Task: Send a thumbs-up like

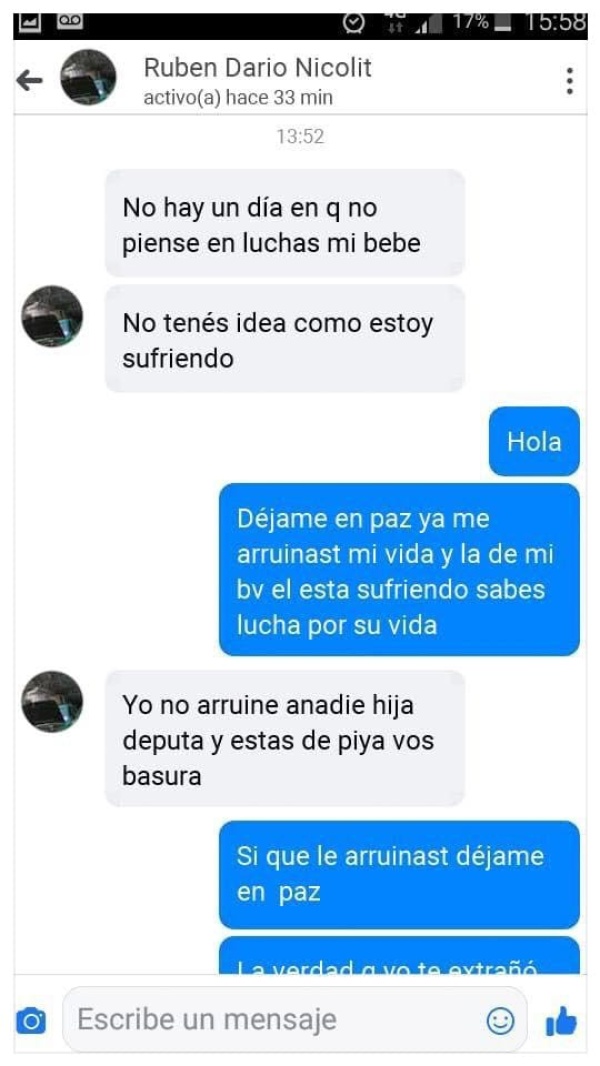Action: [561, 1020]
